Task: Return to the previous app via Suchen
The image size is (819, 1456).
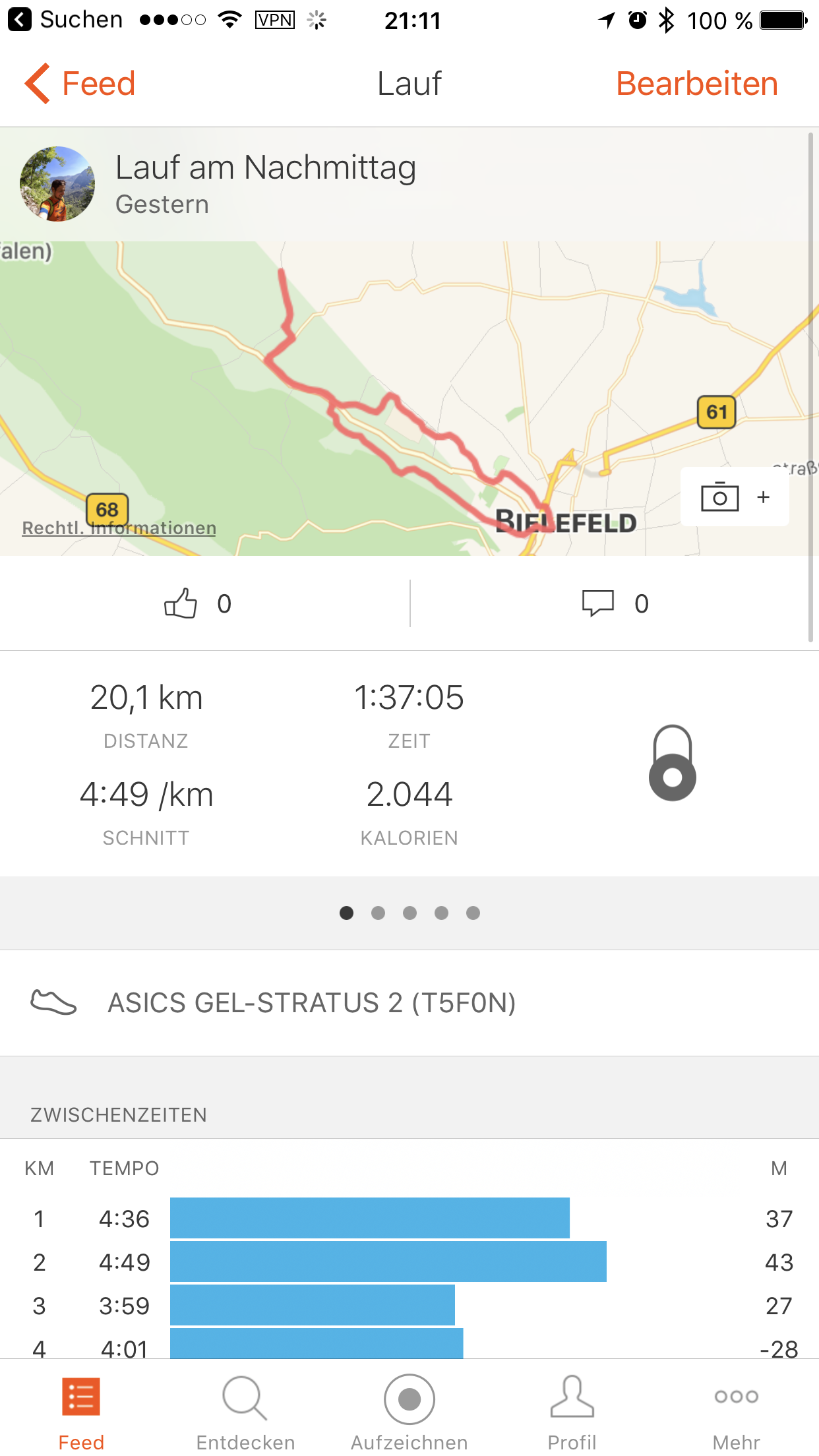Action: [x=66, y=20]
